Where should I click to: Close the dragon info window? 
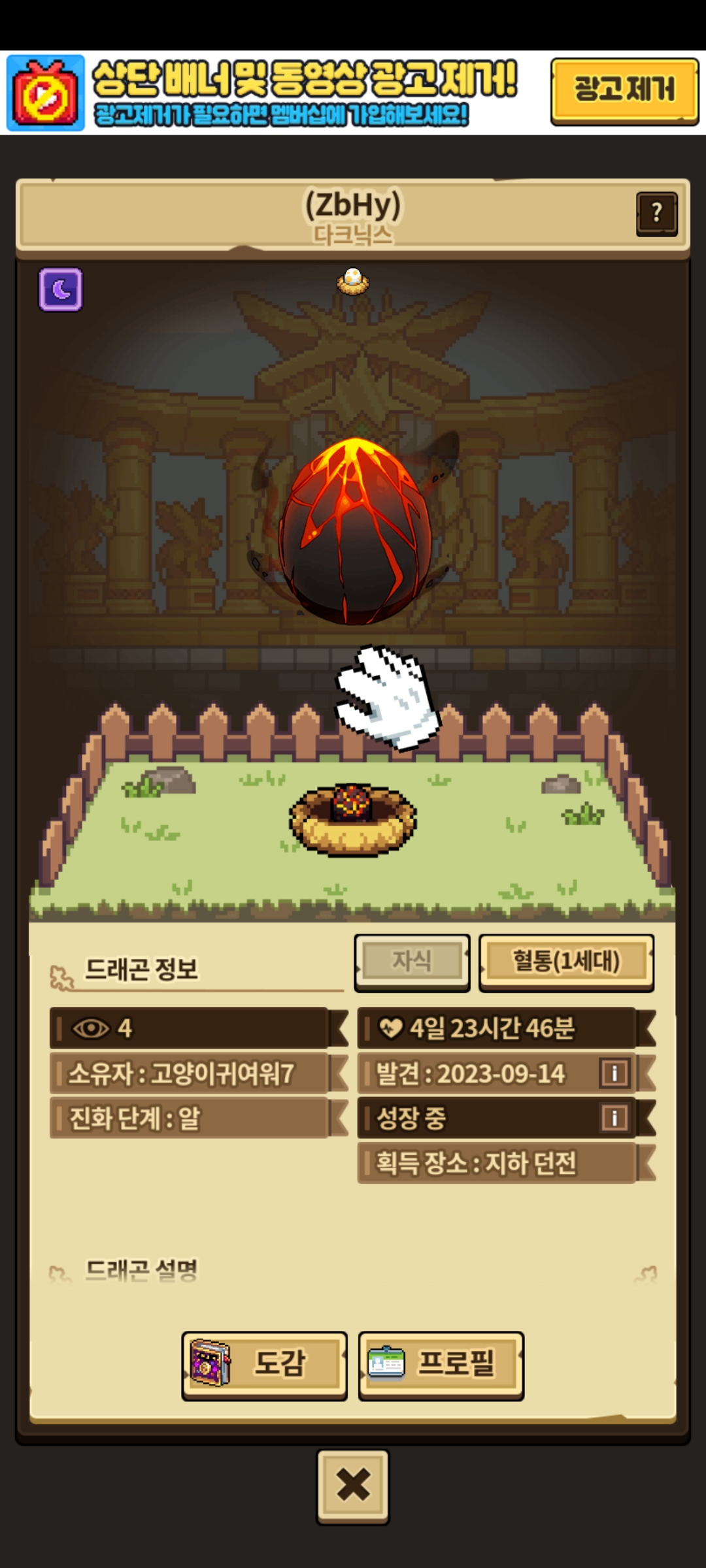tap(353, 1486)
